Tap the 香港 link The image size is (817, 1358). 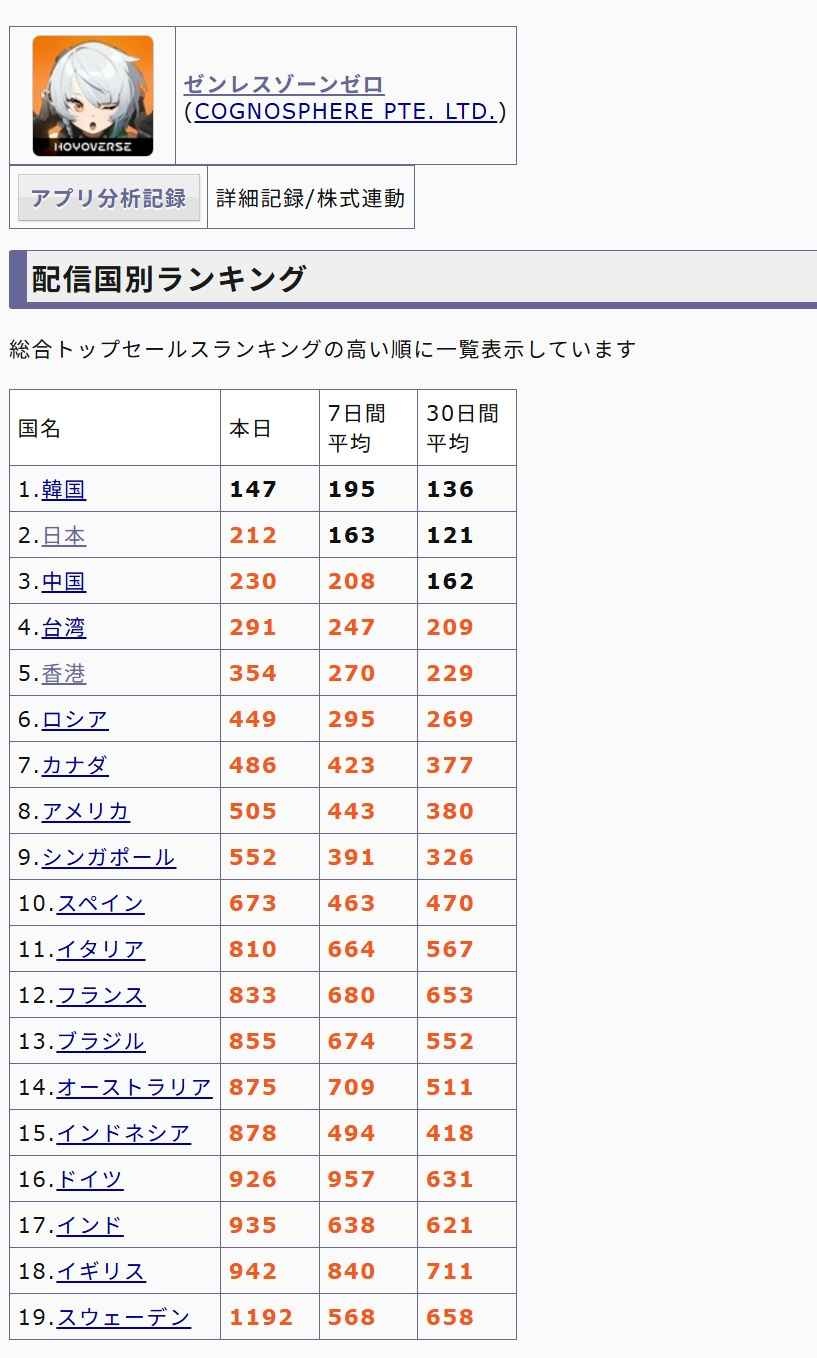64,674
